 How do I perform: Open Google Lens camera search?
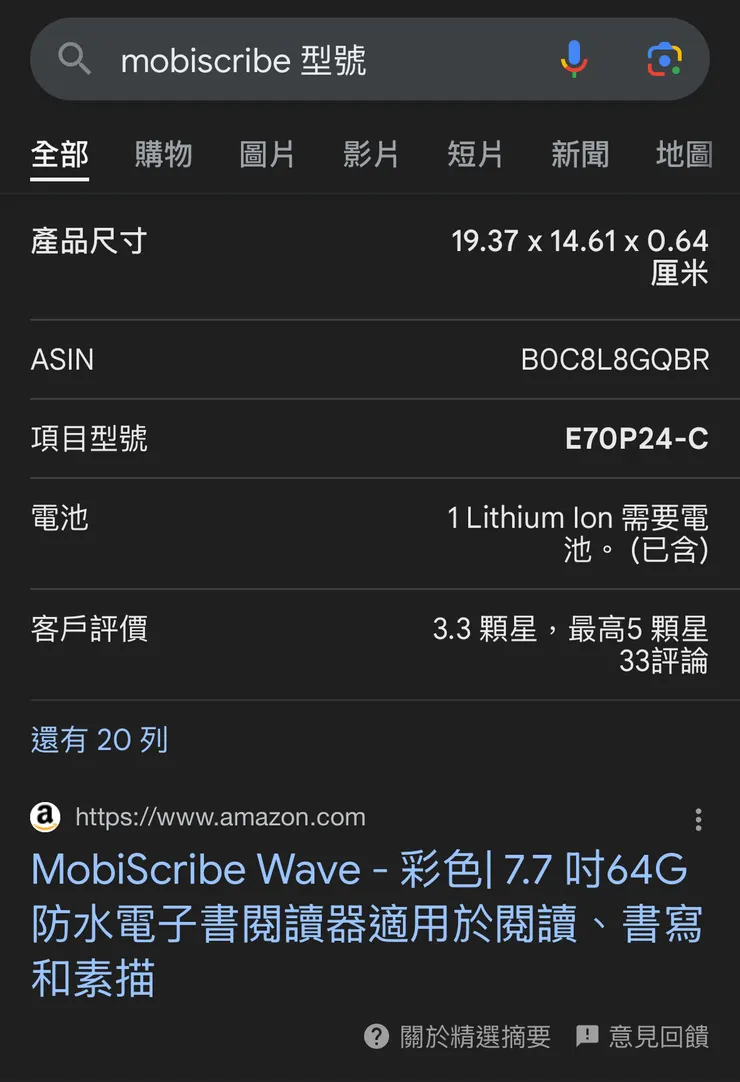click(x=665, y=60)
